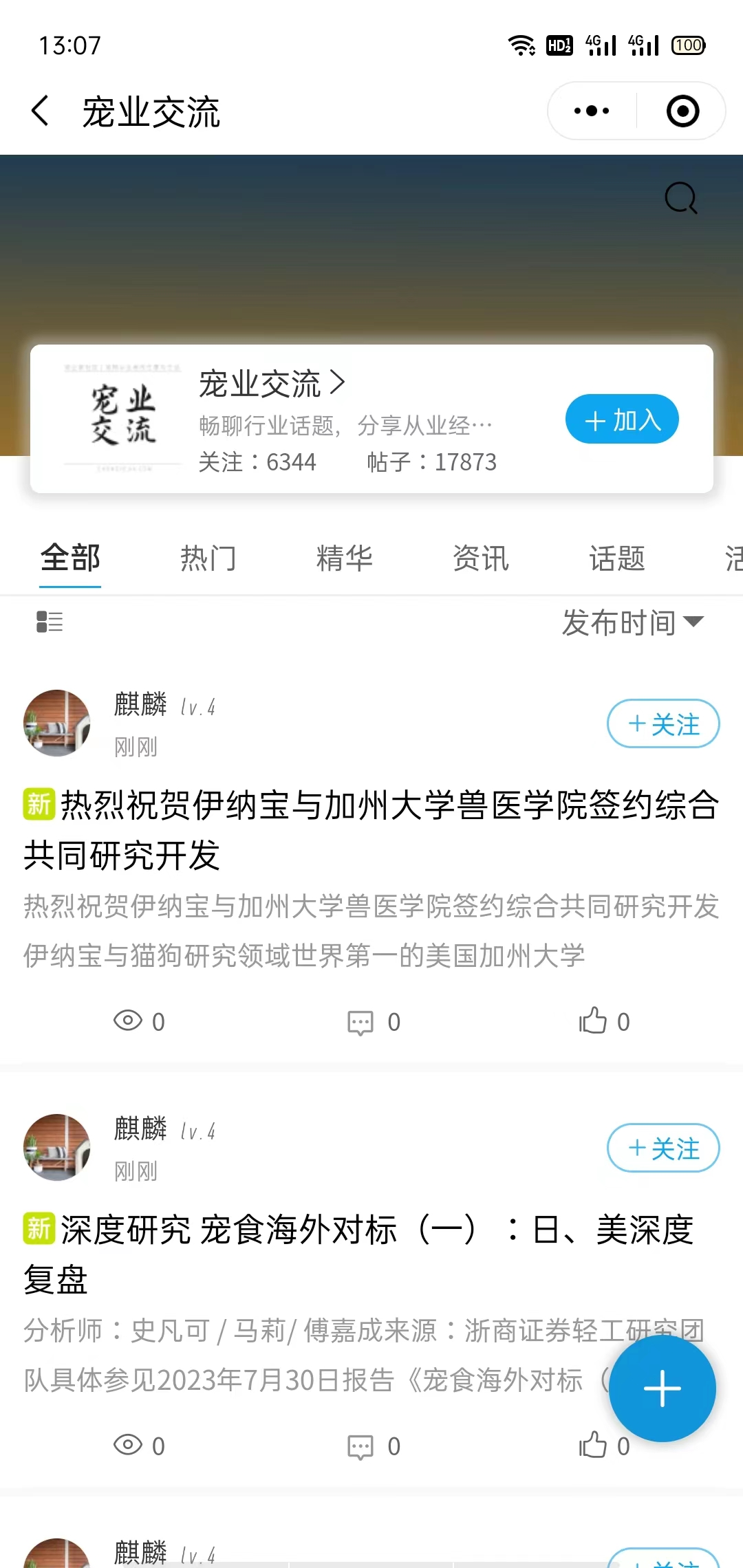Go back using the top-left arrow

(41, 111)
